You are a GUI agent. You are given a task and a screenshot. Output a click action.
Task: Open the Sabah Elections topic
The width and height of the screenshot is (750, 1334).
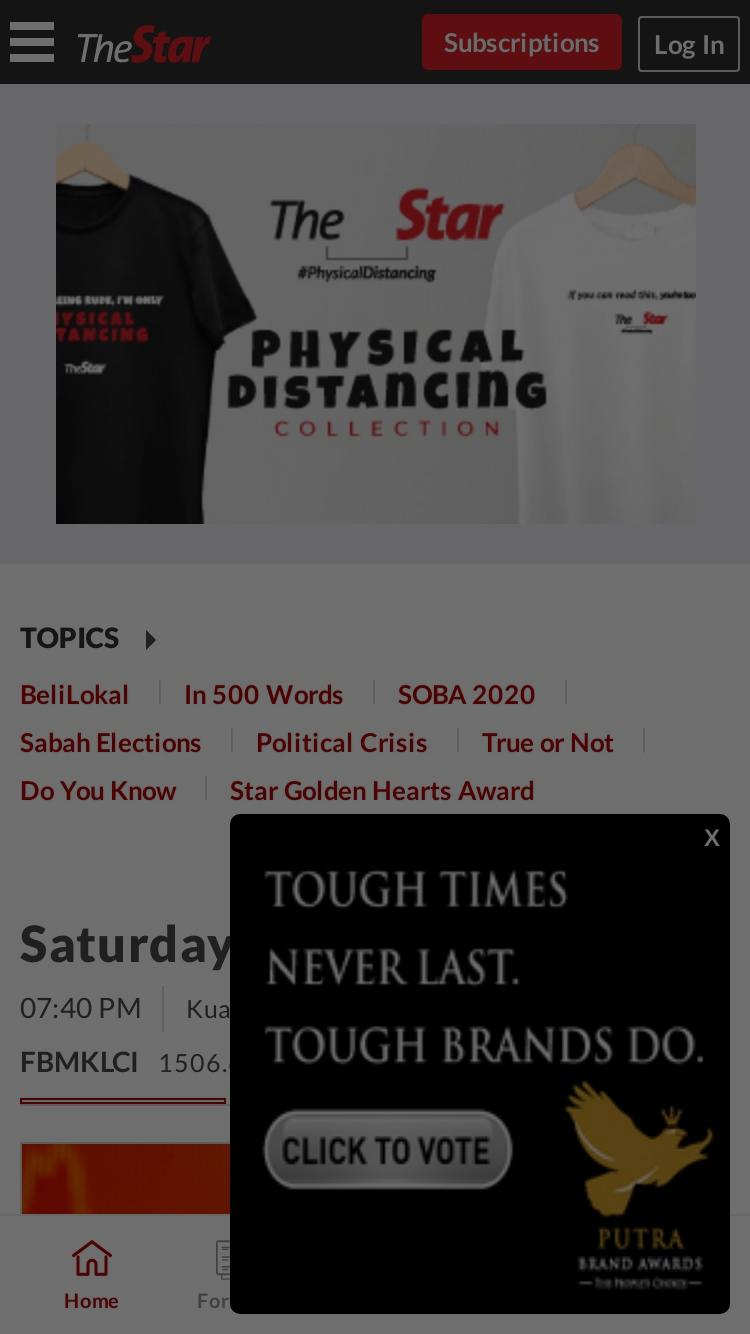pyautogui.click(x=111, y=742)
